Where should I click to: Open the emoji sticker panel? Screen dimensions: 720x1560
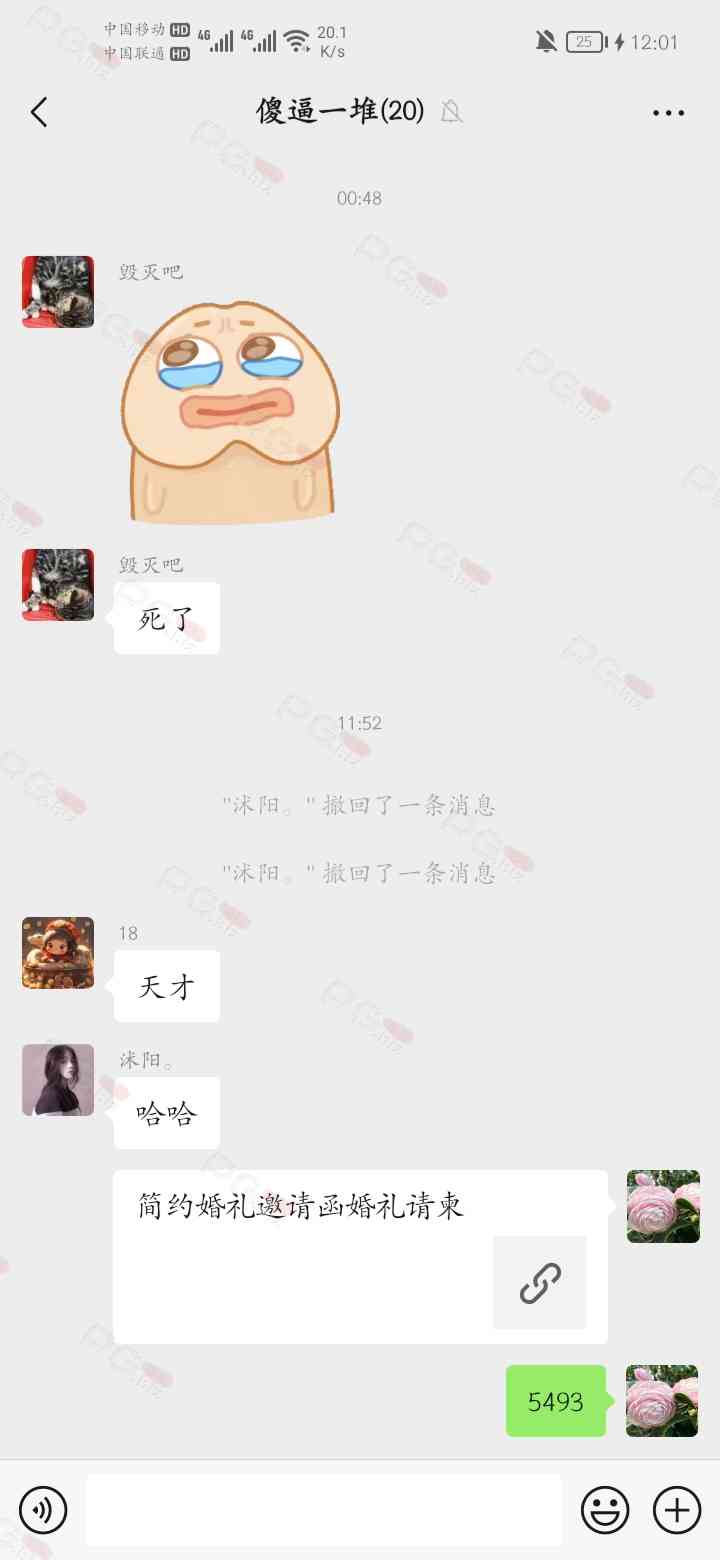605,1510
